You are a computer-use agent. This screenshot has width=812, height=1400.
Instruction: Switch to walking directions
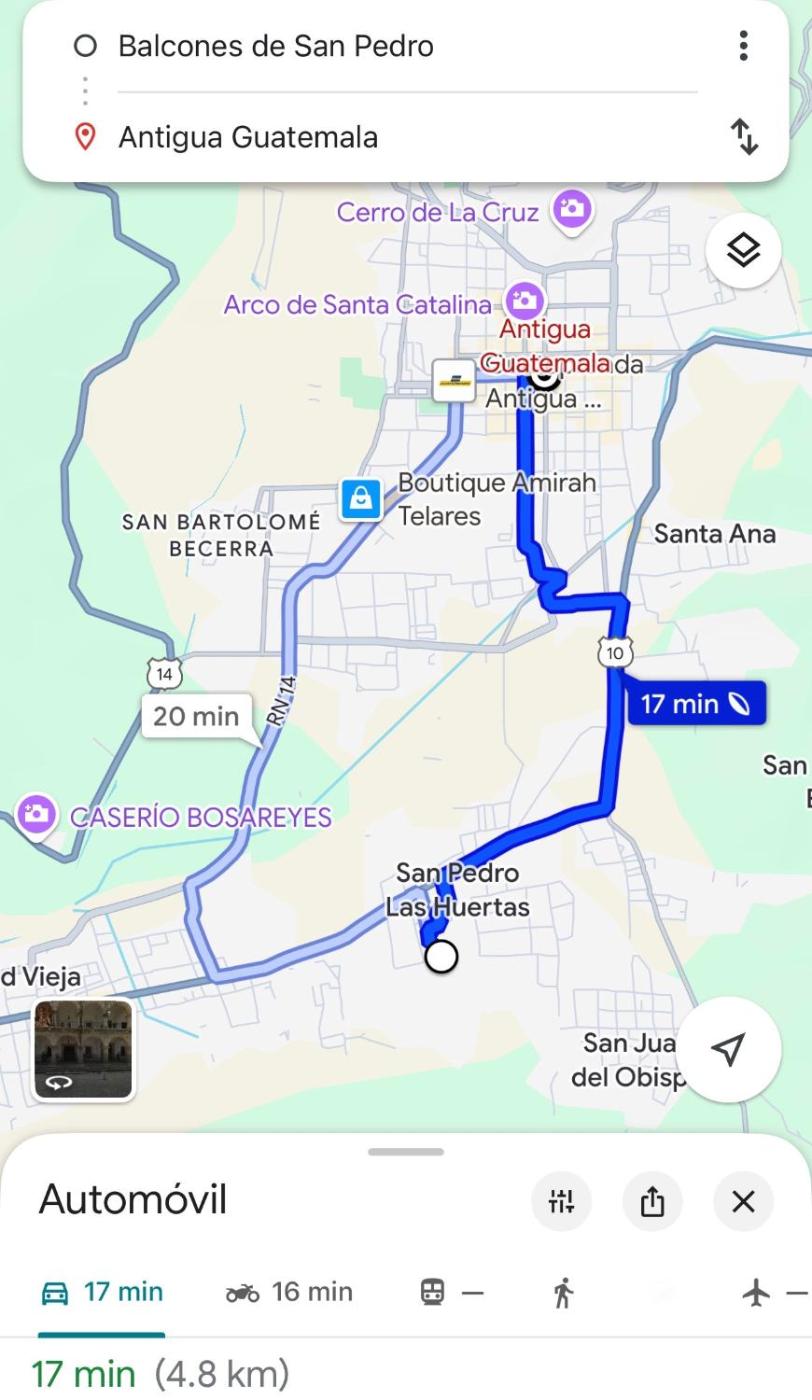click(x=563, y=1292)
